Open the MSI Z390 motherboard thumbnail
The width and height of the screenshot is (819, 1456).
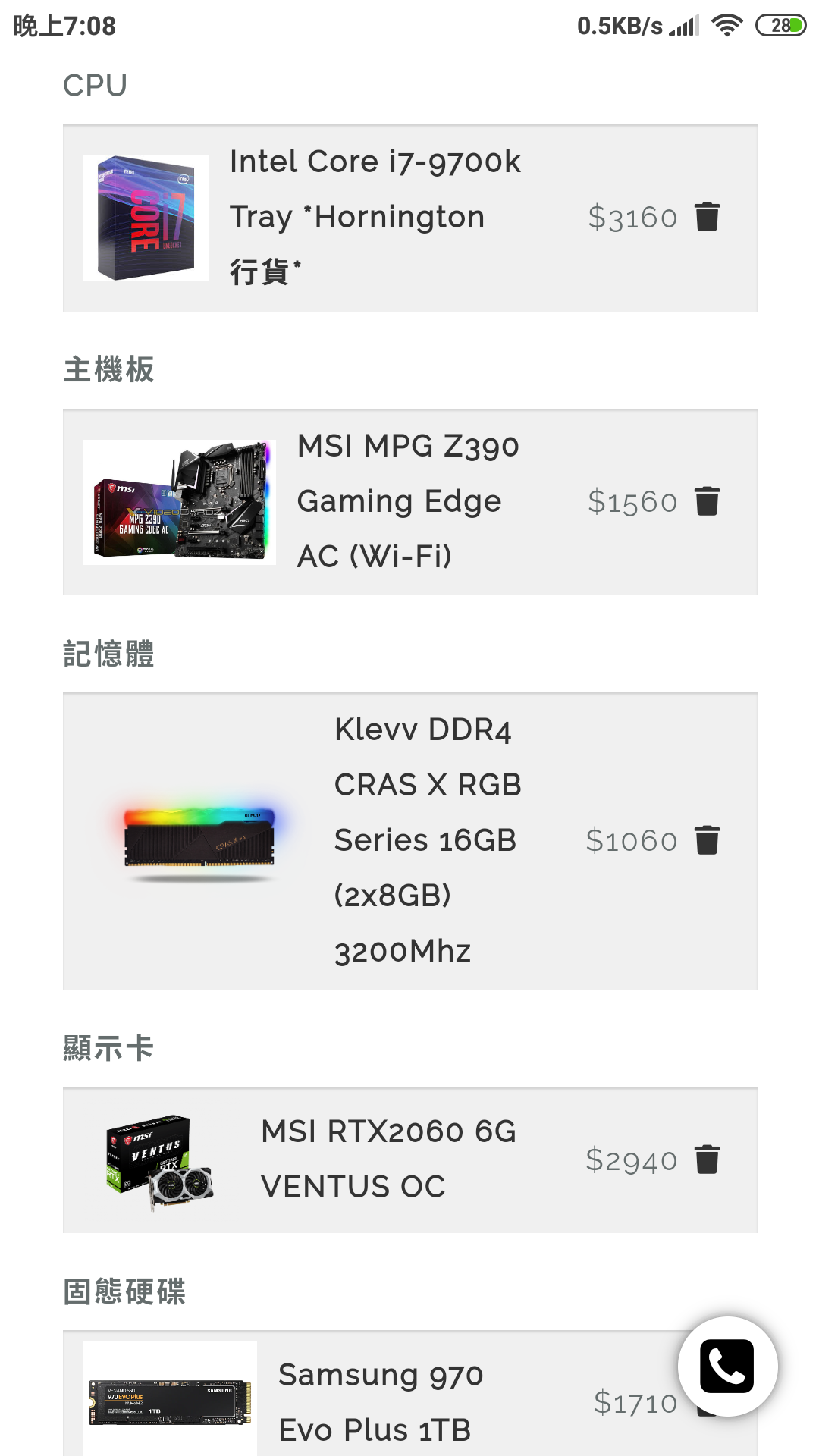179,501
